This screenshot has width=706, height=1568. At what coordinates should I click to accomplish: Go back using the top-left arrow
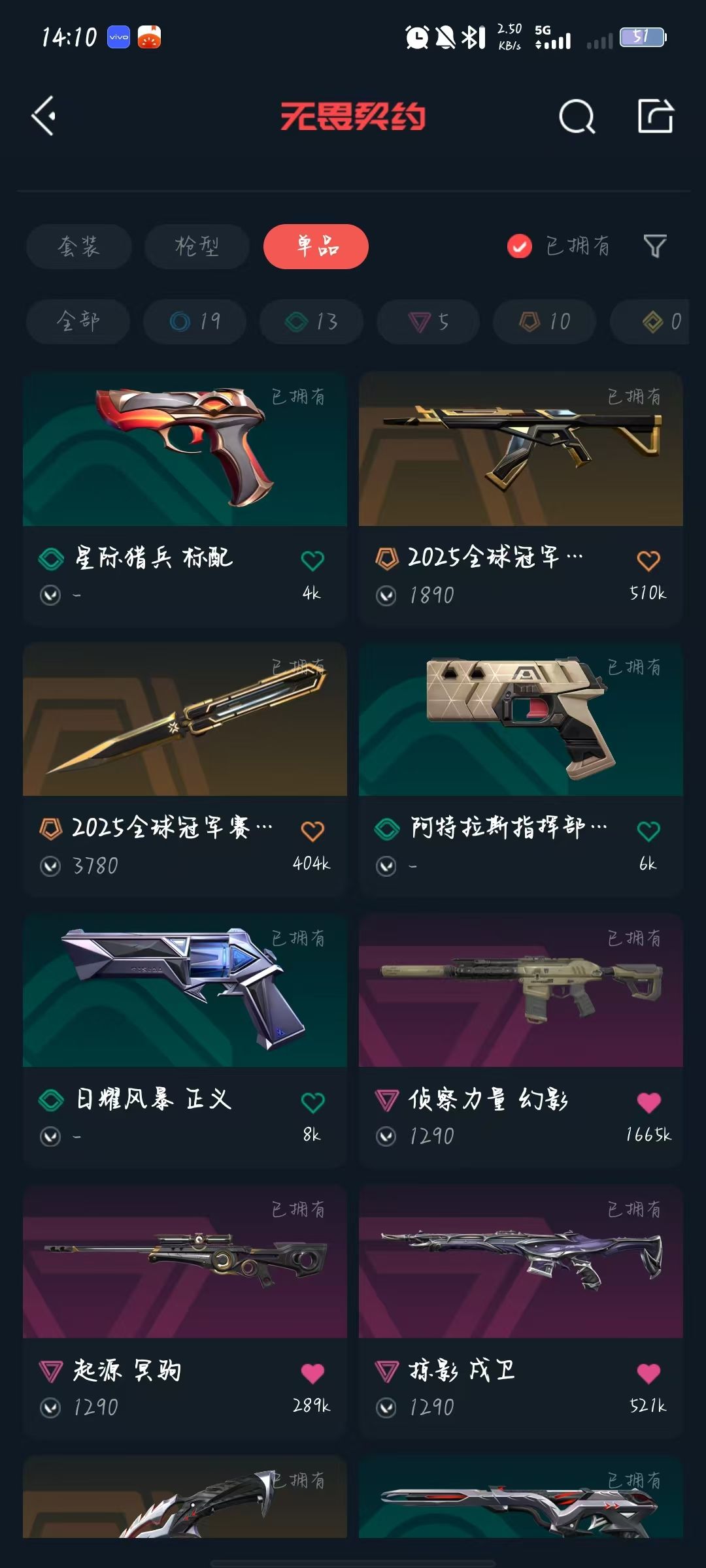click(x=44, y=116)
